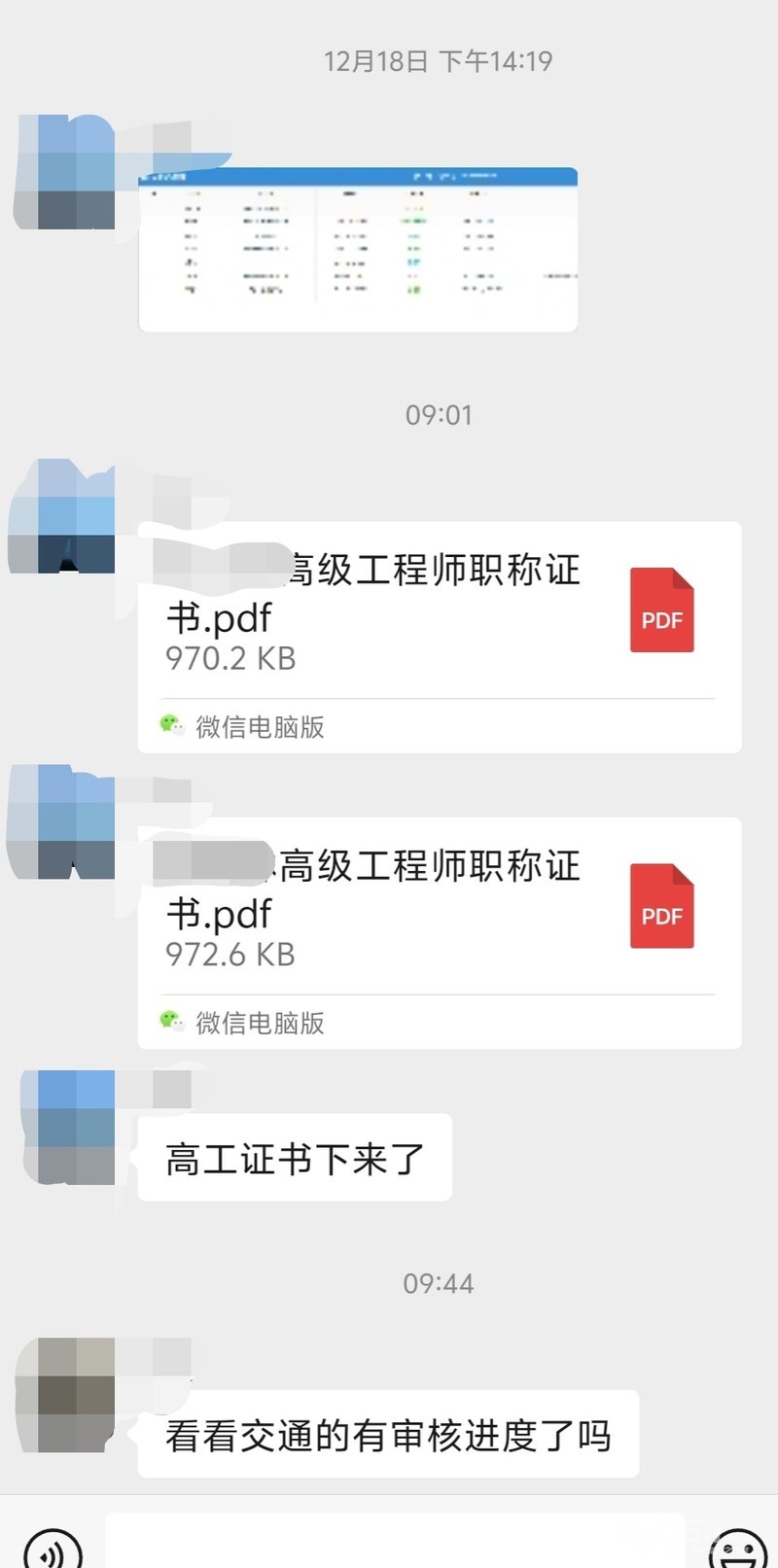Open the emoji picker
778x1568 pixels.
[737, 1548]
